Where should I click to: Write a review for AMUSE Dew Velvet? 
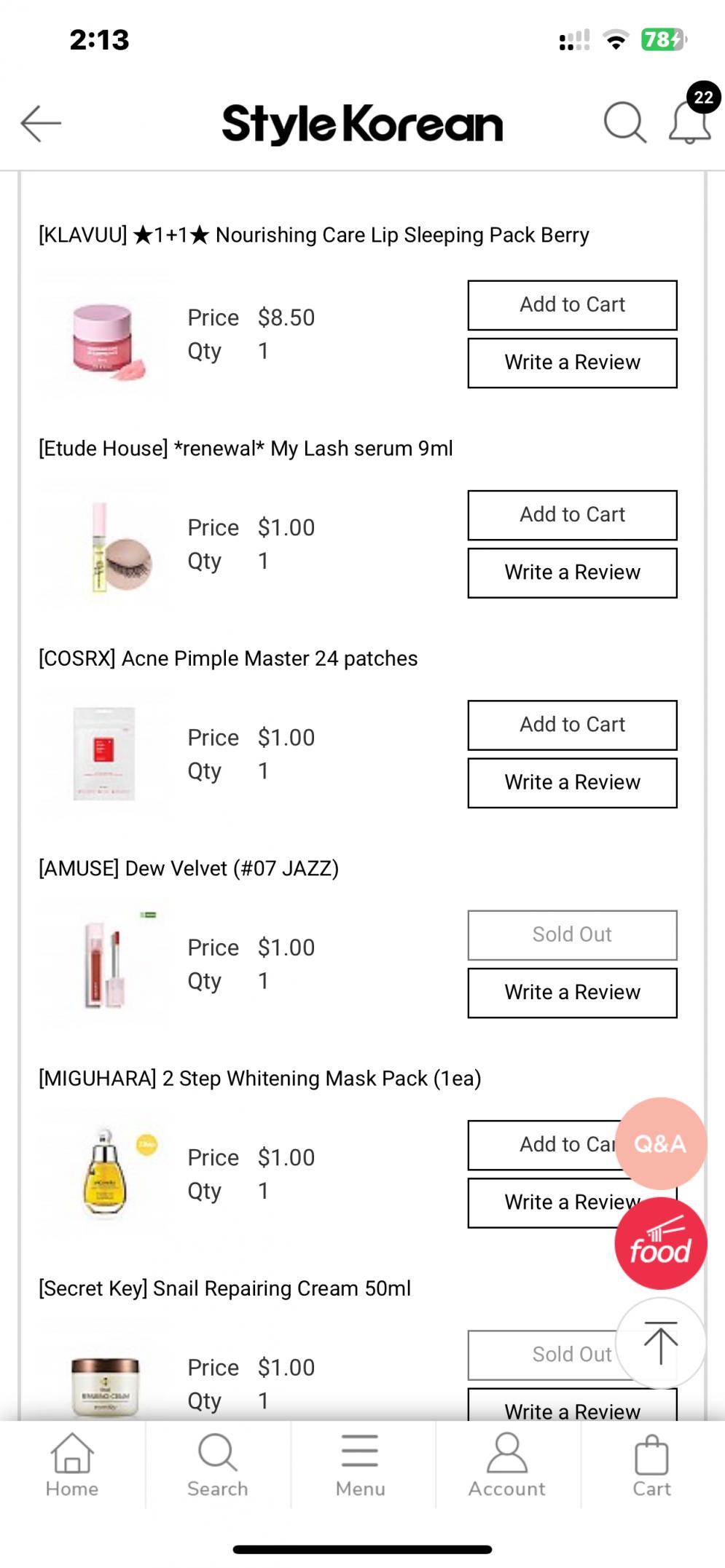click(x=572, y=993)
